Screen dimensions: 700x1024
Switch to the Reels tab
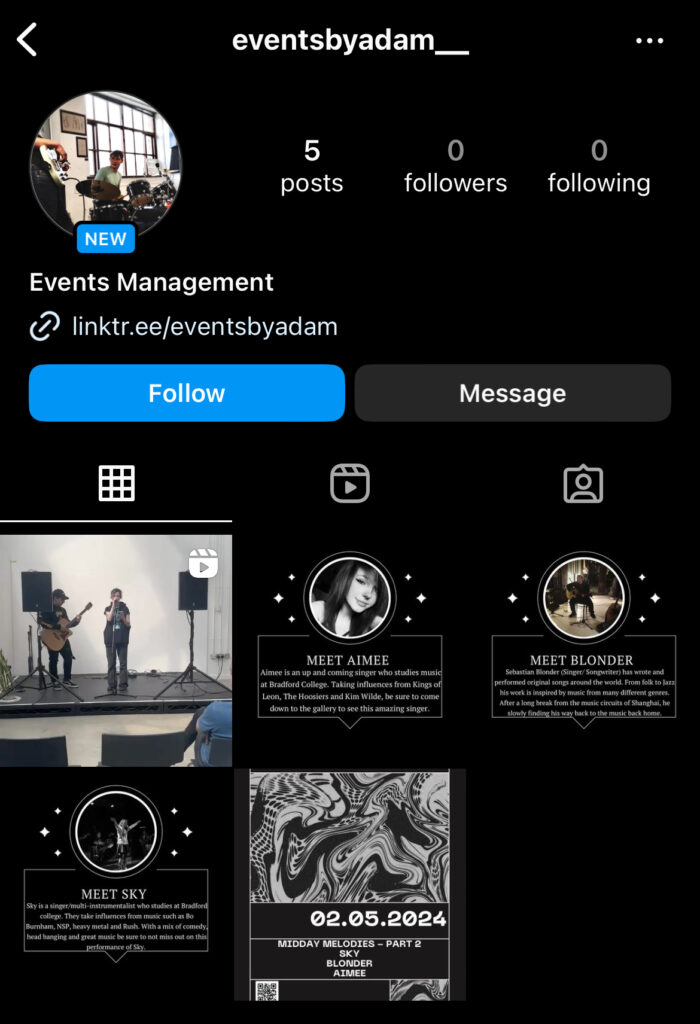click(x=350, y=484)
